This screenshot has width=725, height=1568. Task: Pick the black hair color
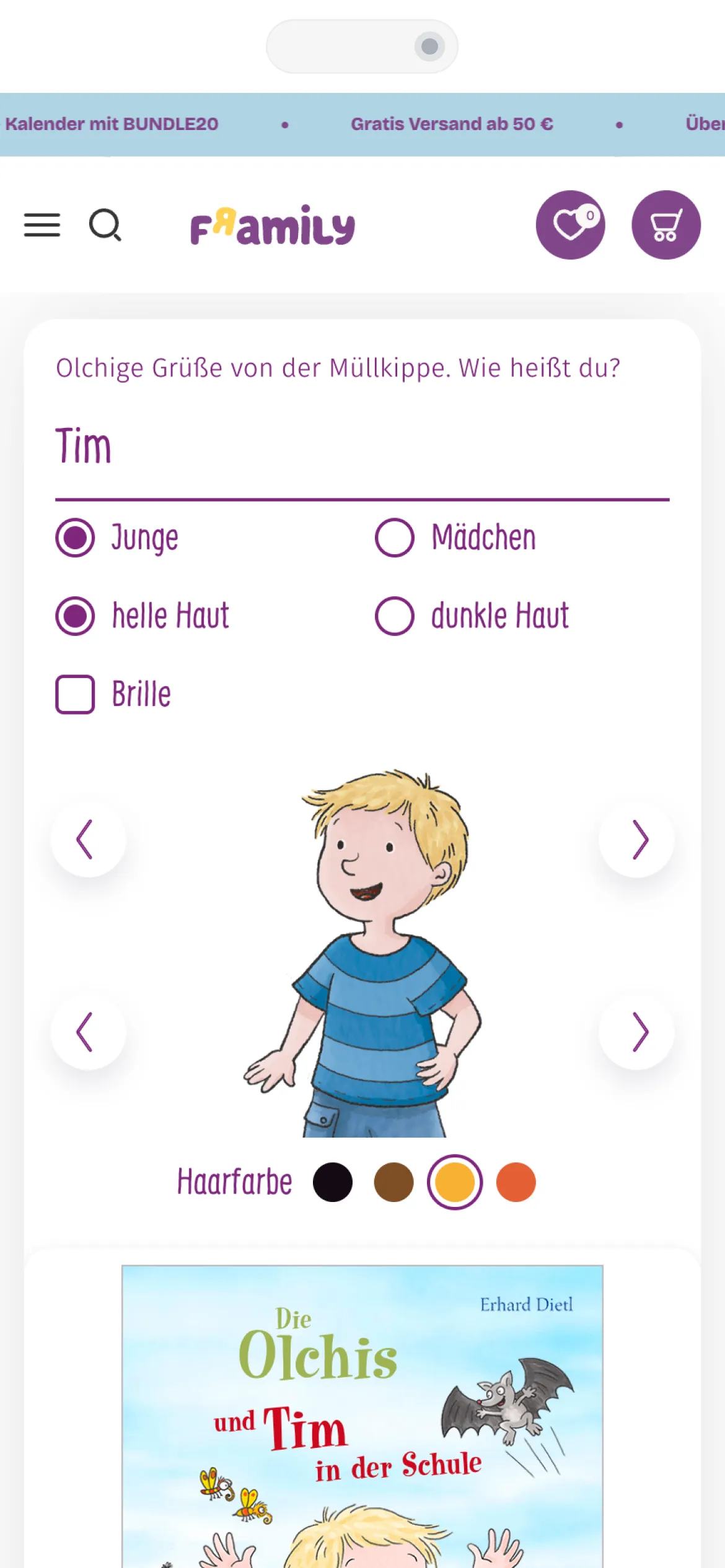[333, 1182]
